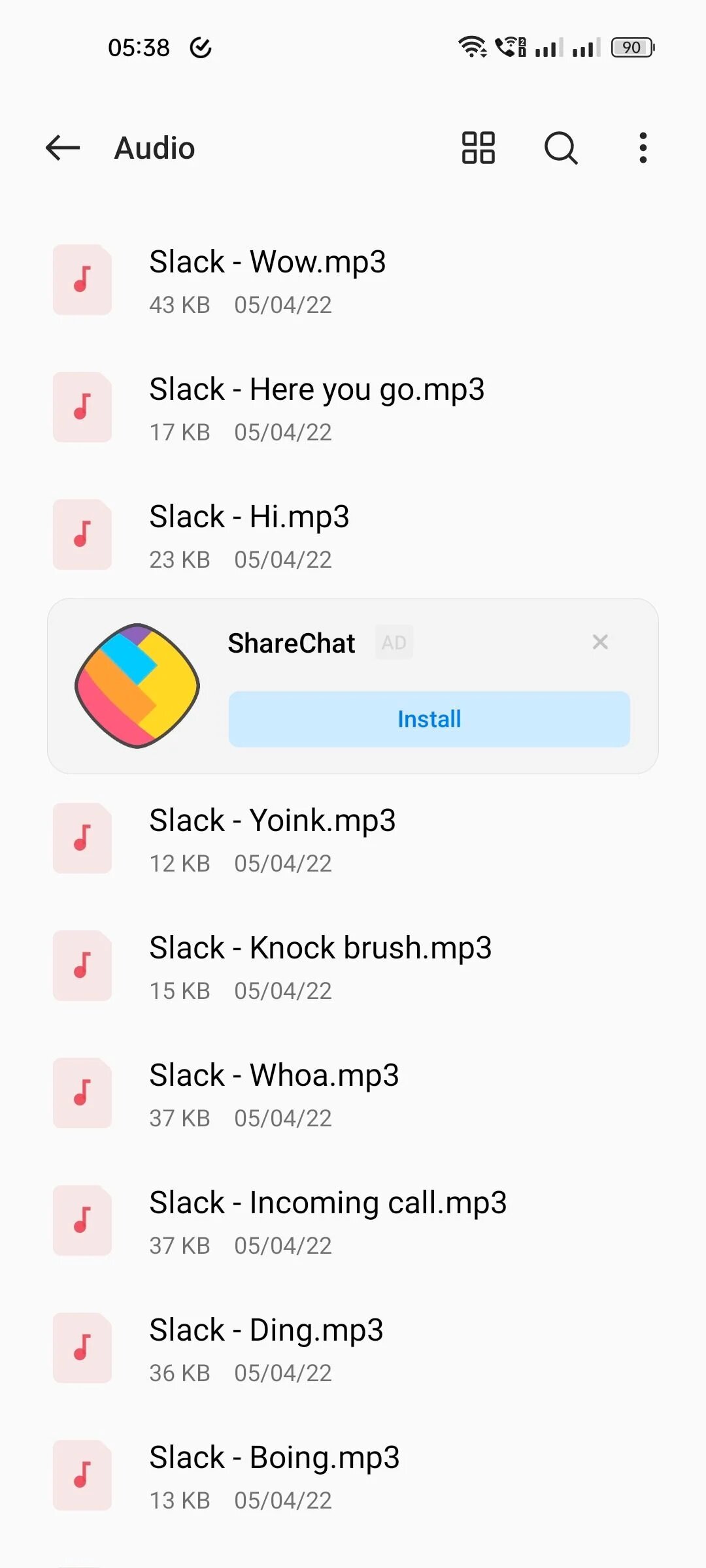Image resolution: width=706 pixels, height=1568 pixels.
Task: Install the ShareChat app
Action: point(429,719)
